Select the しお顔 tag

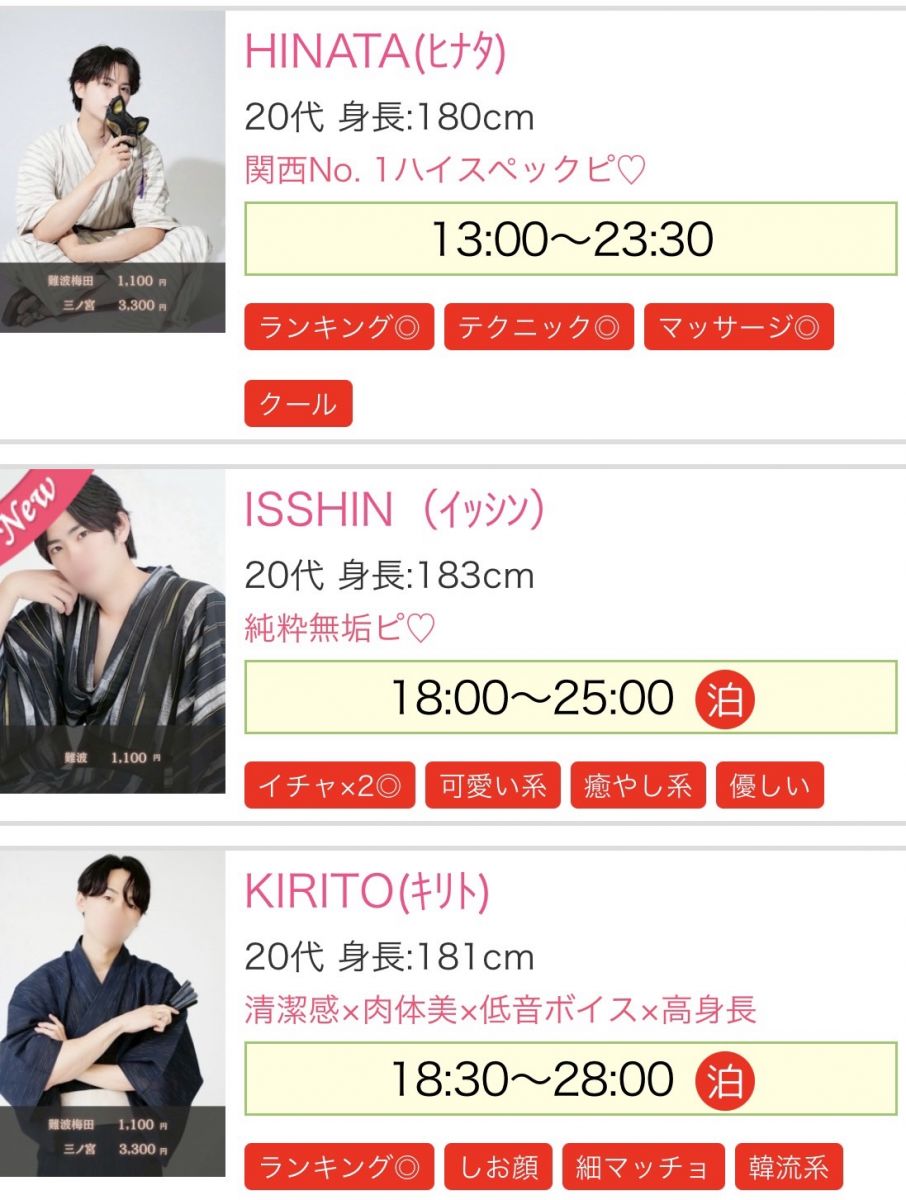(x=498, y=1167)
